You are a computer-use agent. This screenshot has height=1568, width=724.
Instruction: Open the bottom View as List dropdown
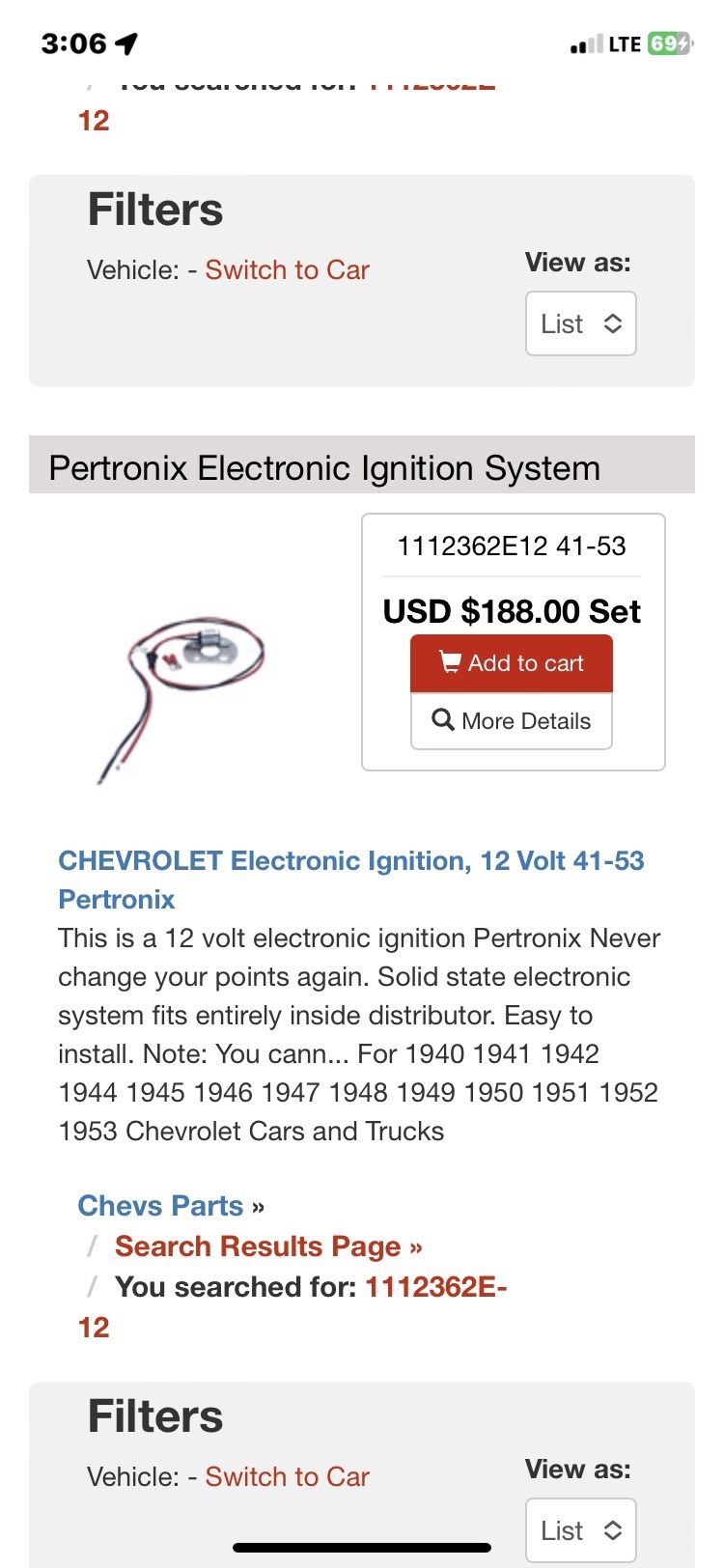pyautogui.click(x=580, y=1530)
